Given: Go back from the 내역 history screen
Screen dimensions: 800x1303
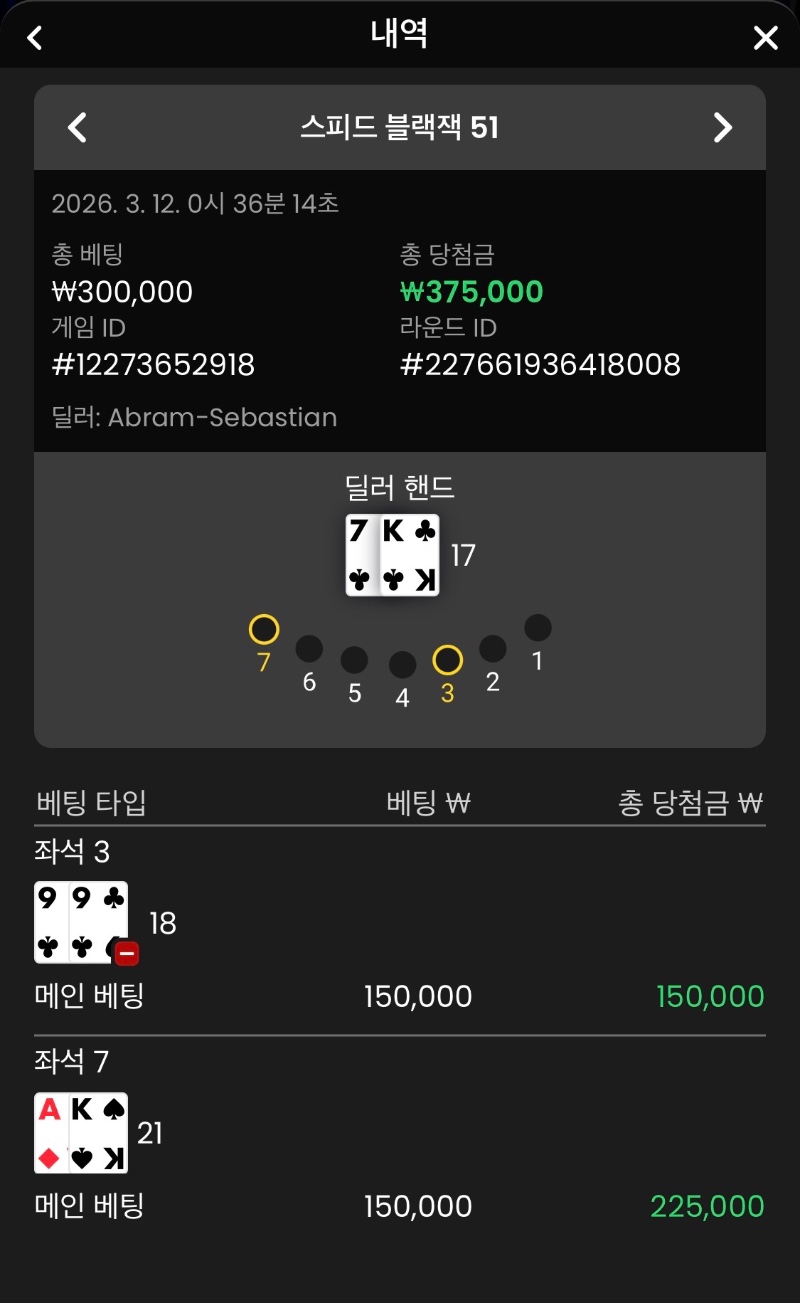Looking at the screenshot, I should click(x=35, y=38).
